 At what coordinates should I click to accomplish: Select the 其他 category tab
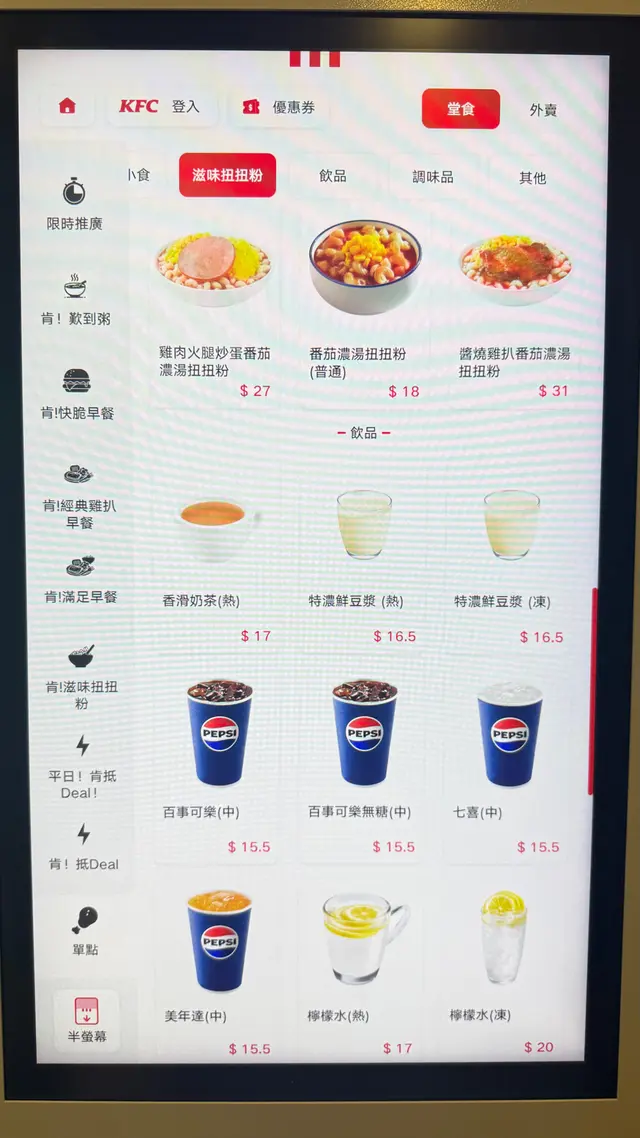pos(532,178)
